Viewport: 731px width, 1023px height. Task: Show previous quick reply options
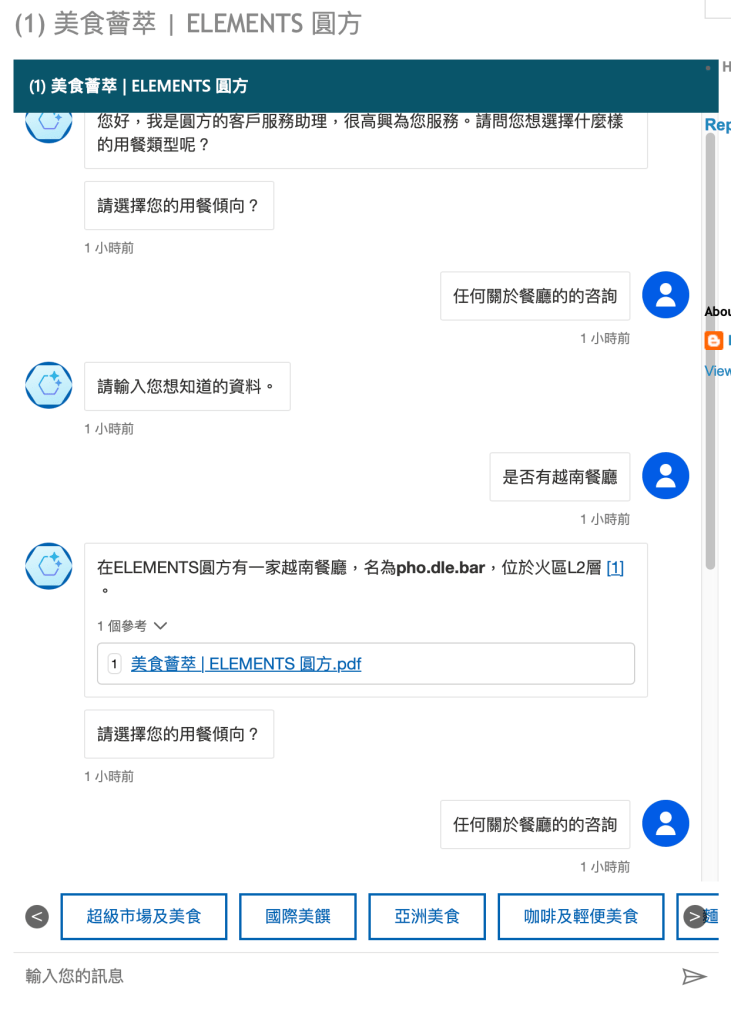coord(37,916)
